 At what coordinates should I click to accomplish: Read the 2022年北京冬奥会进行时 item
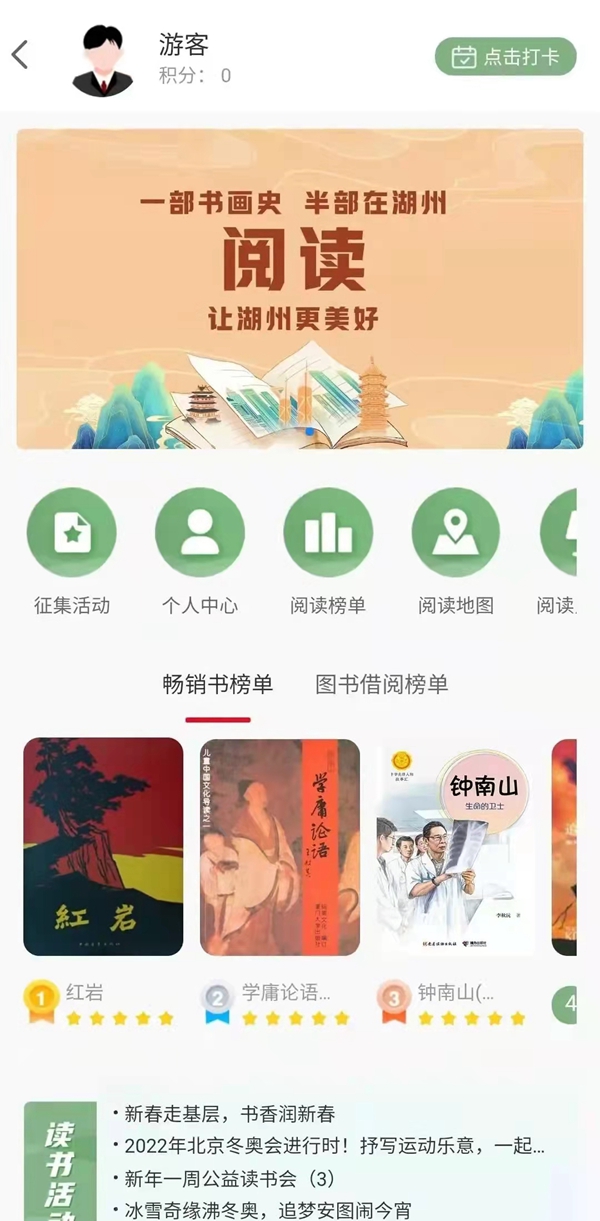pos(334,1146)
